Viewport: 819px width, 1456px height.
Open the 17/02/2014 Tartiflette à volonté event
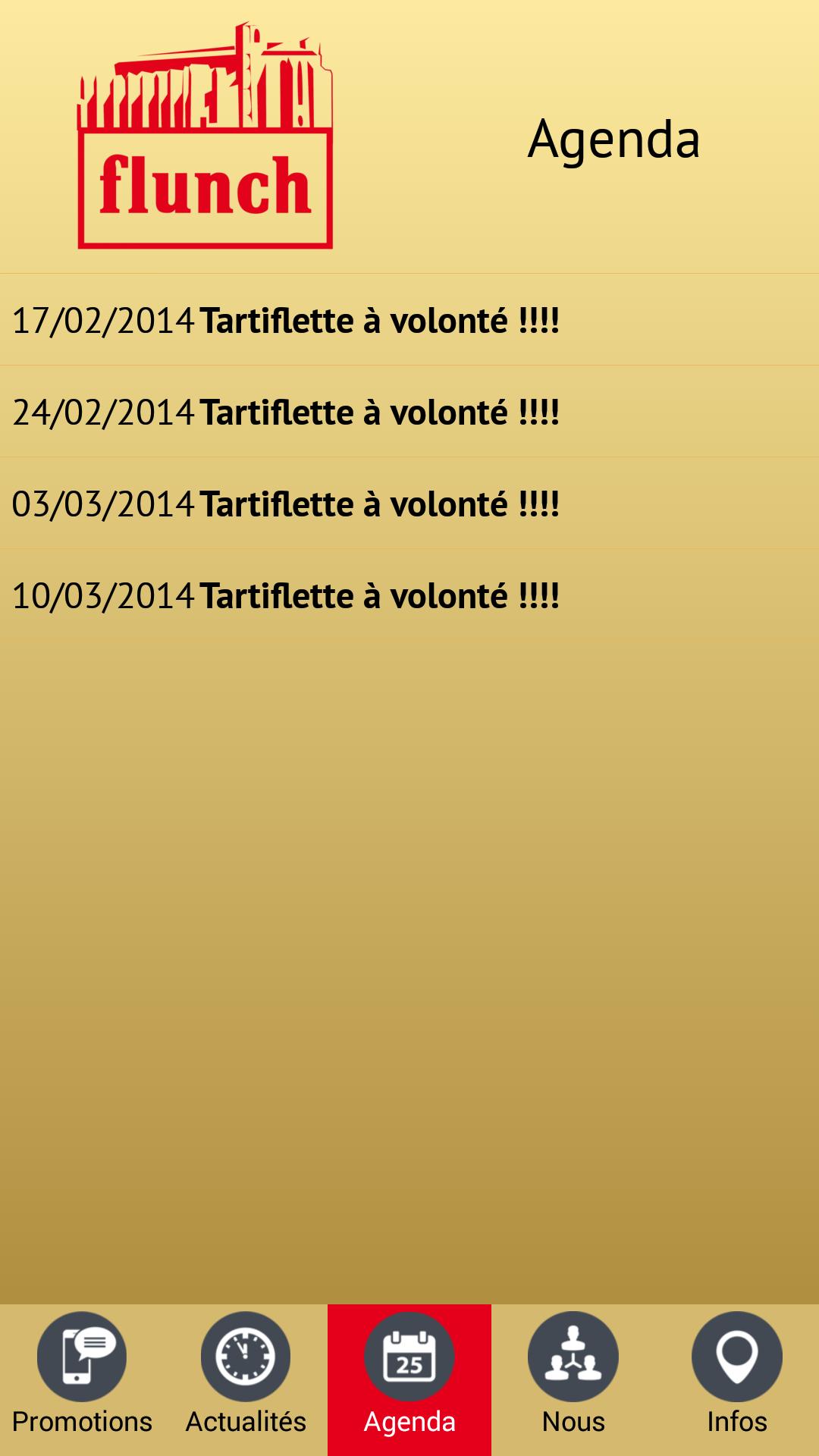(409, 320)
